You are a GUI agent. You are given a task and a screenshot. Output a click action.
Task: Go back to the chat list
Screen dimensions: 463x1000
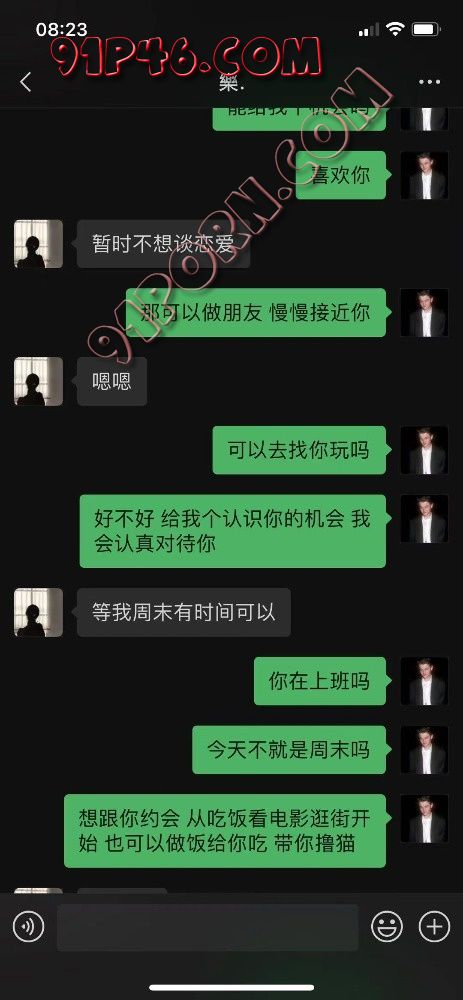pos(26,82)
